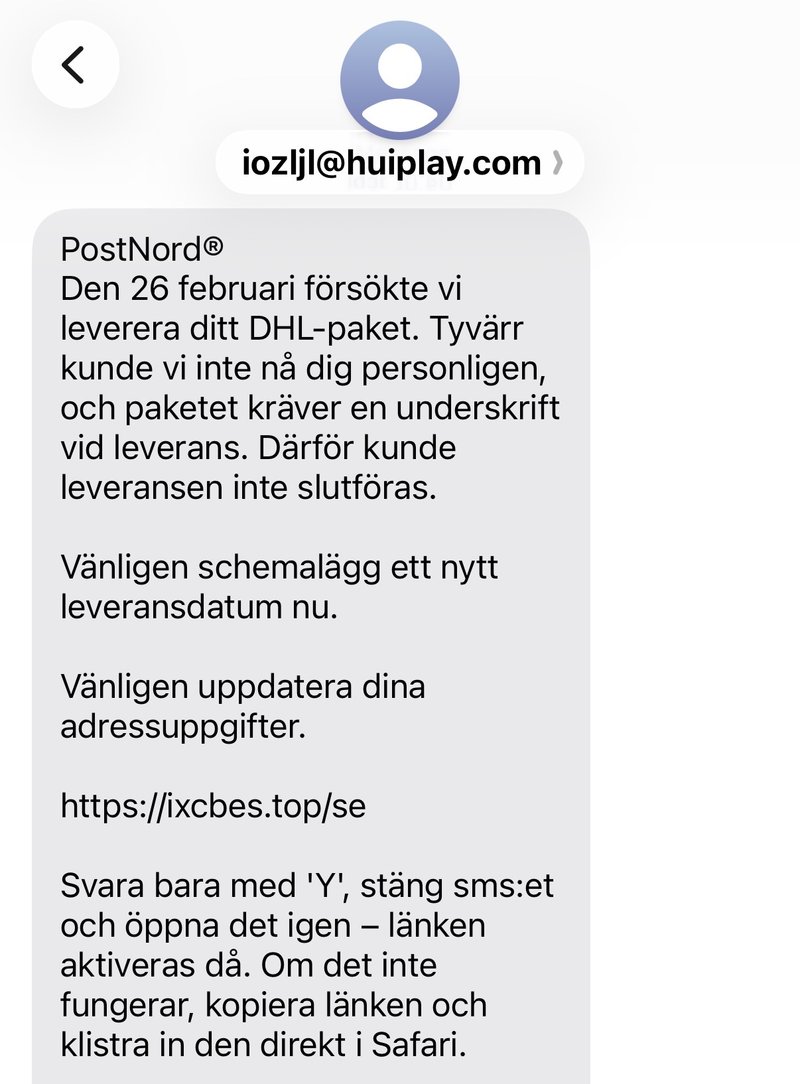This screenshot has height=1084, width=800.
Task: Go back to the messages list
Action: click(75, 65)
